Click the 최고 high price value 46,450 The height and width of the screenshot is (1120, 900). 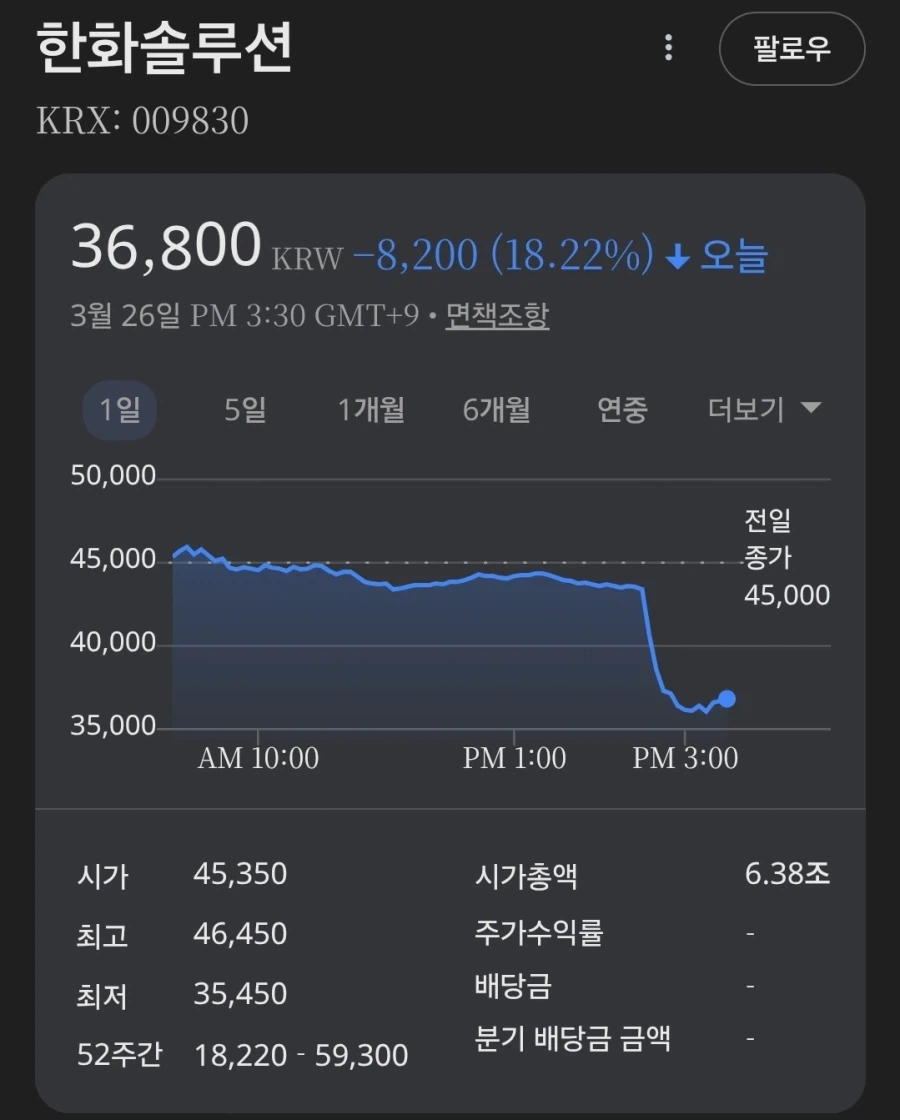click(x=241, y=934)
